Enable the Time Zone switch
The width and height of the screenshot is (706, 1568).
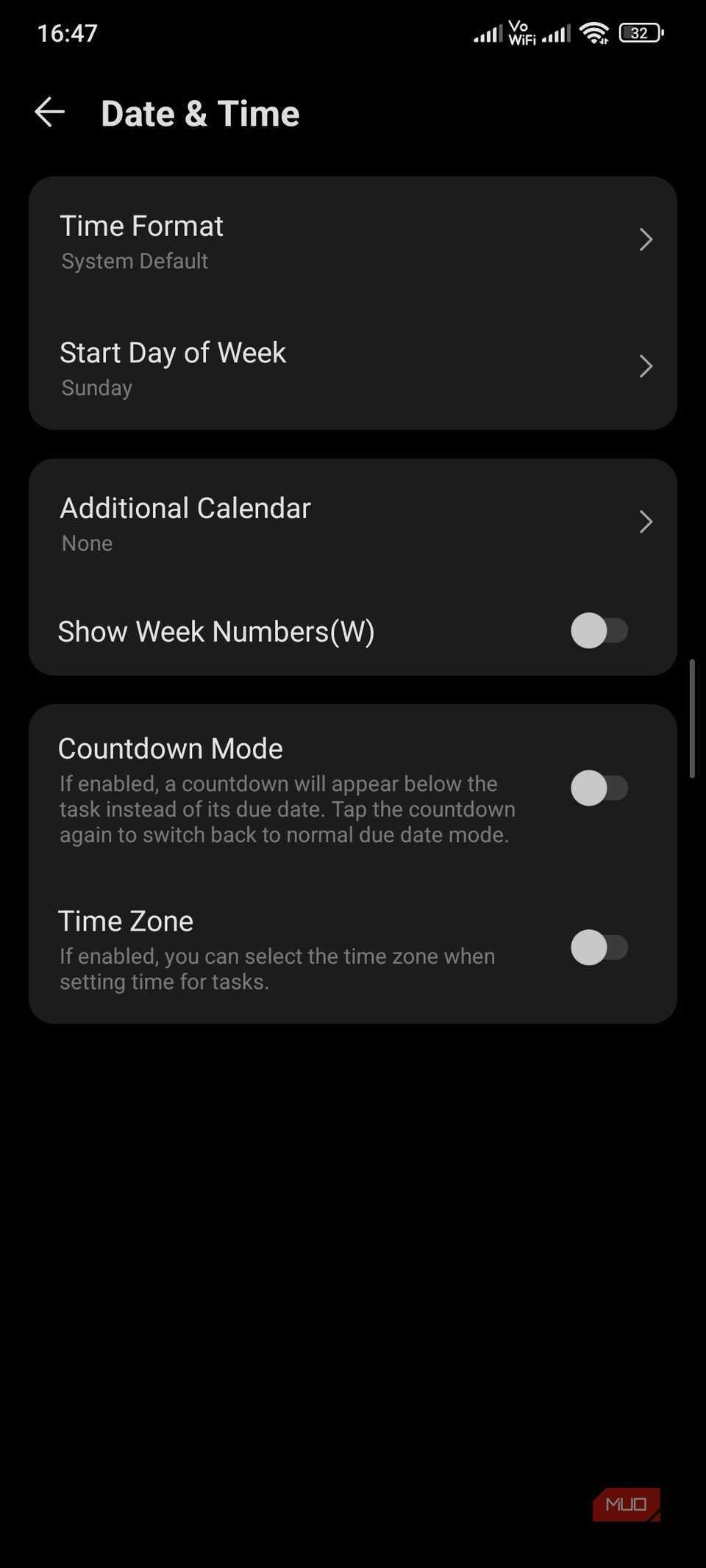[600, 948]
